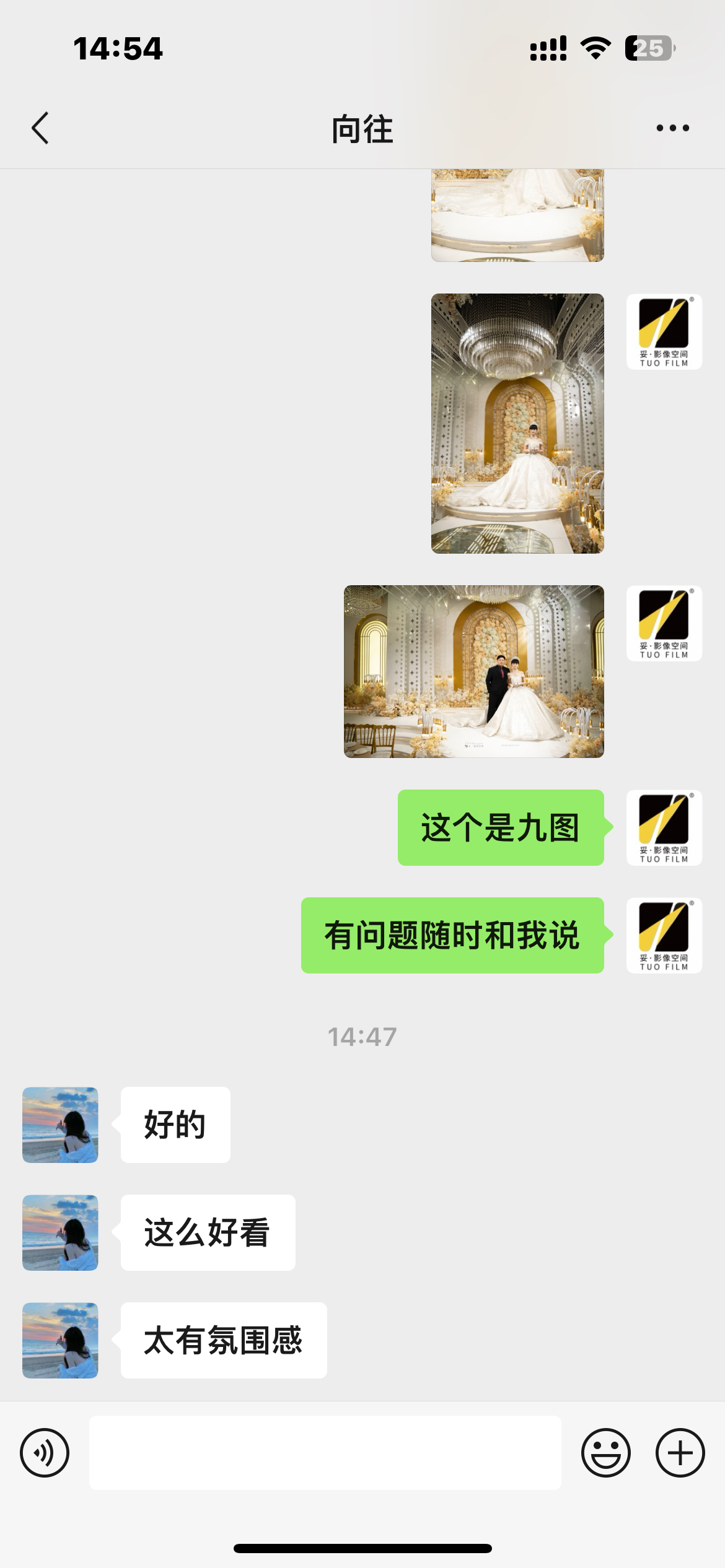The image size is (725, 1568).
Task: View contact avatar beside 好的
Action: [60, 1125]
